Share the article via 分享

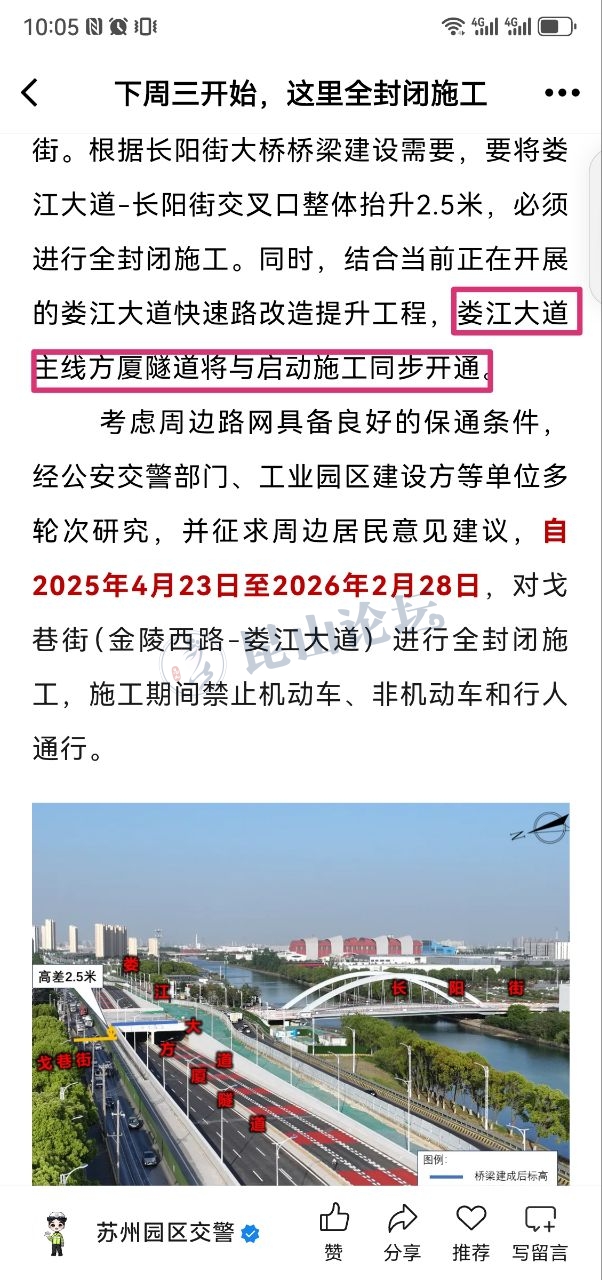[x=402, y=1231]
